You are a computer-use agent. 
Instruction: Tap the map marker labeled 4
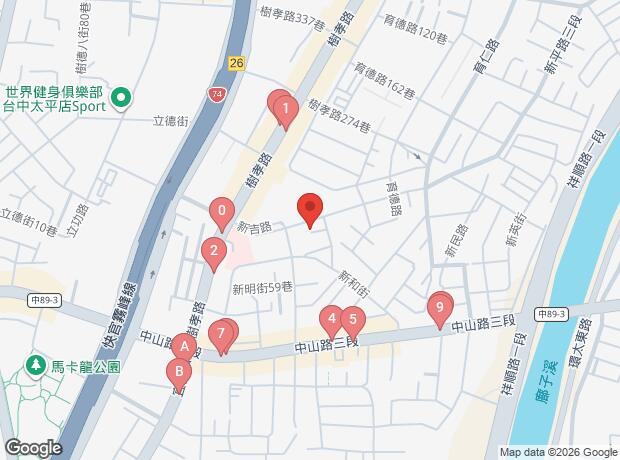pos(331,321)
